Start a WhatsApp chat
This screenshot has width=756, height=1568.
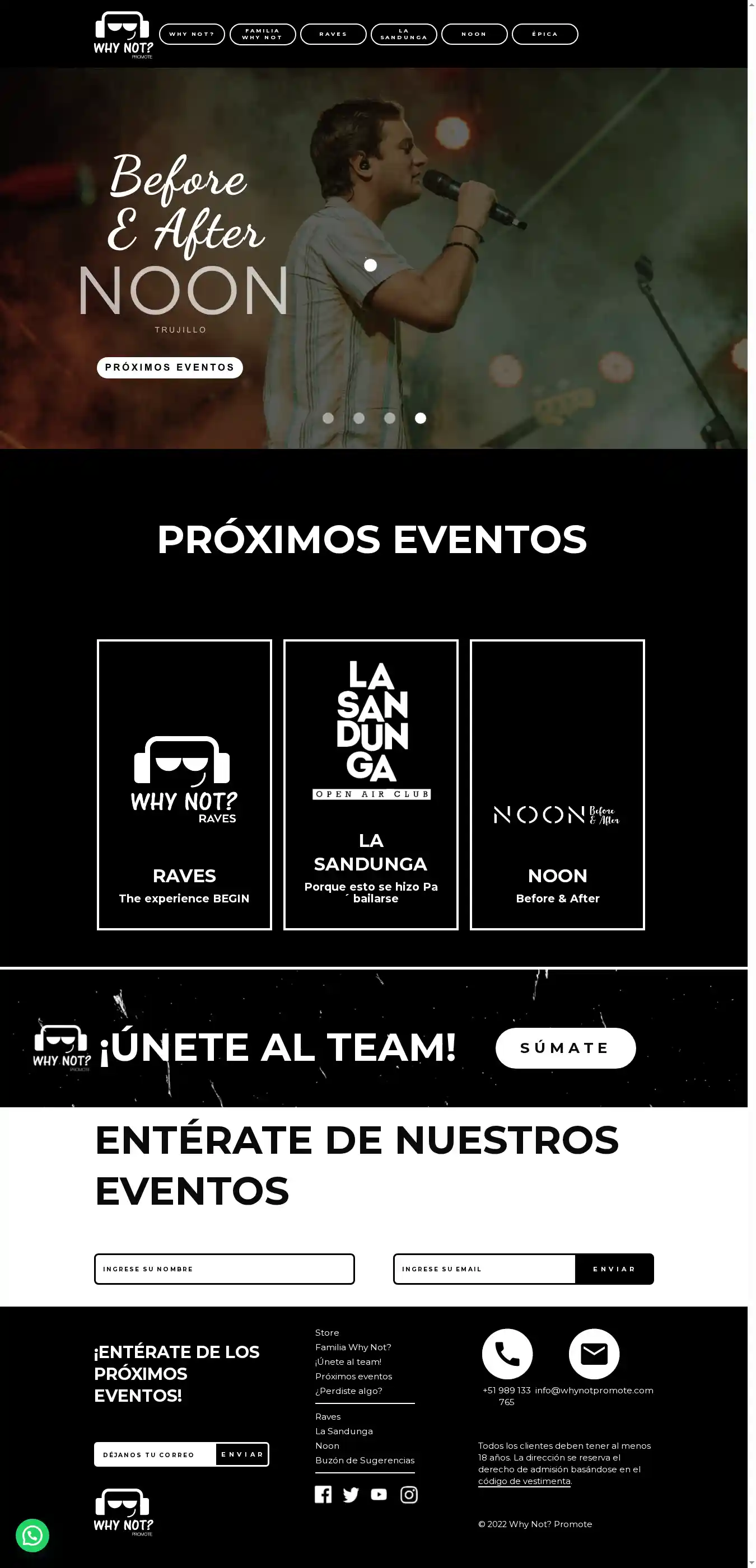pos(32,1535)
